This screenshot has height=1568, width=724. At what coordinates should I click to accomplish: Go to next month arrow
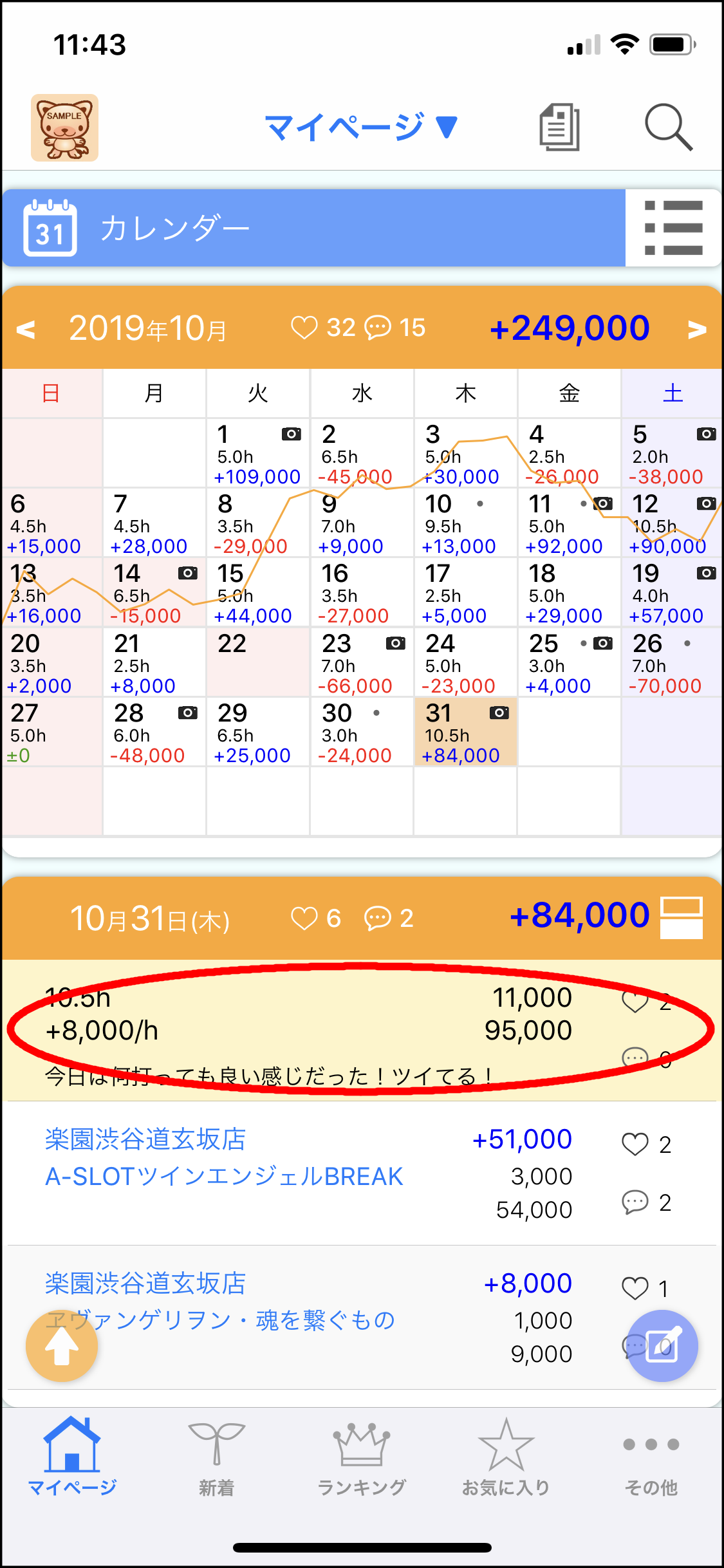pyautogui.click(x=697, y=330)
